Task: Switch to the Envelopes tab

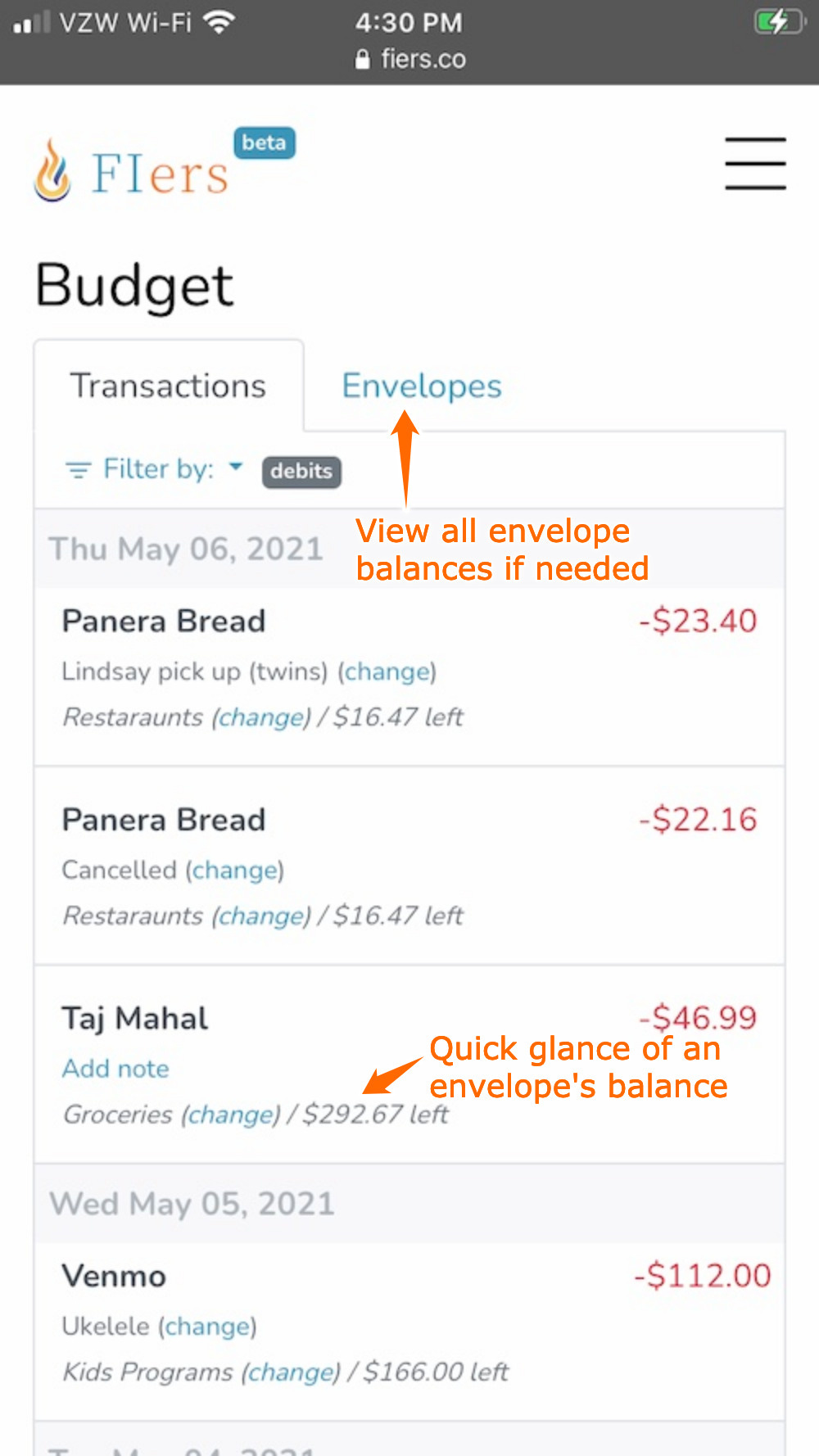Action: click(x=422, y=386)
